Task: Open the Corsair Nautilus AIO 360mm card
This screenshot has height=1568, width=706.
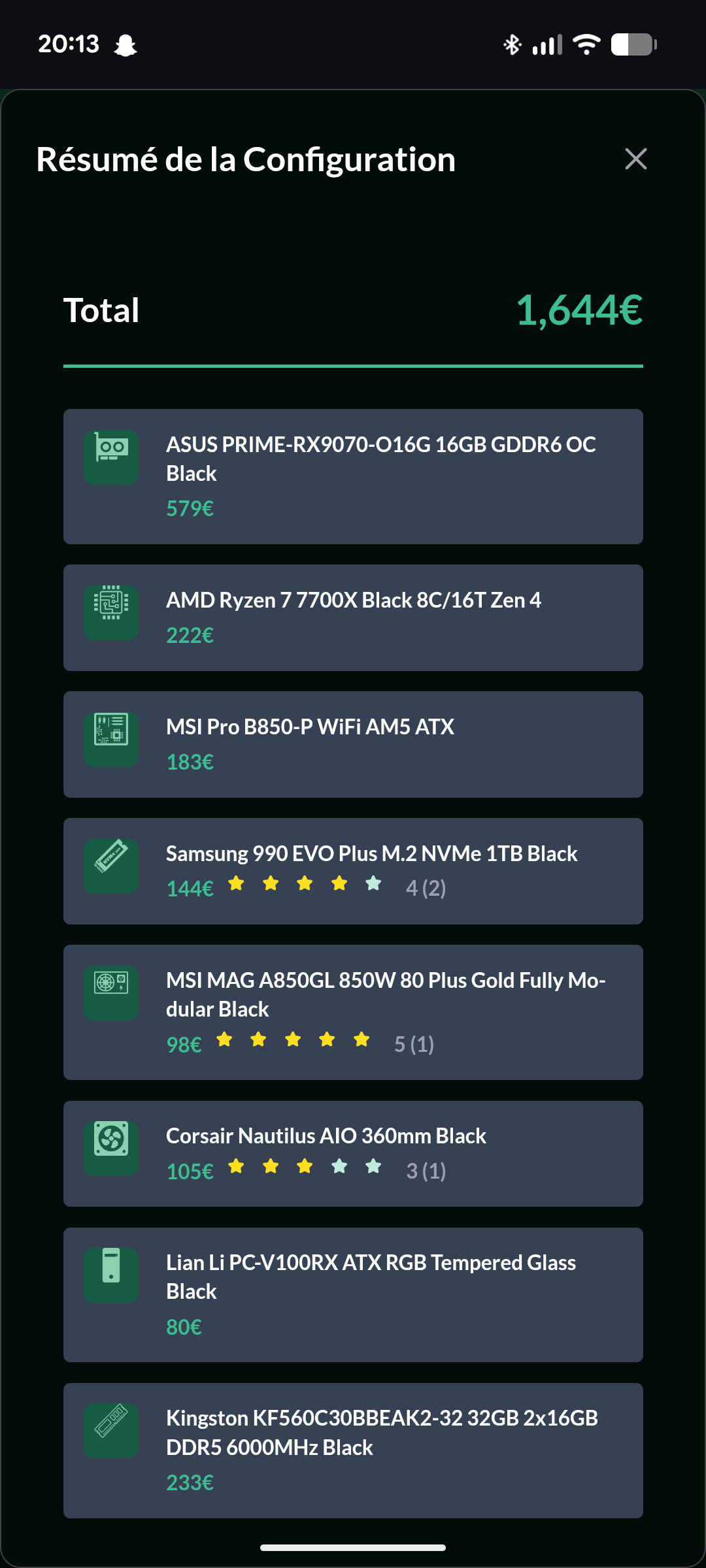Action: pos(353,1153)
